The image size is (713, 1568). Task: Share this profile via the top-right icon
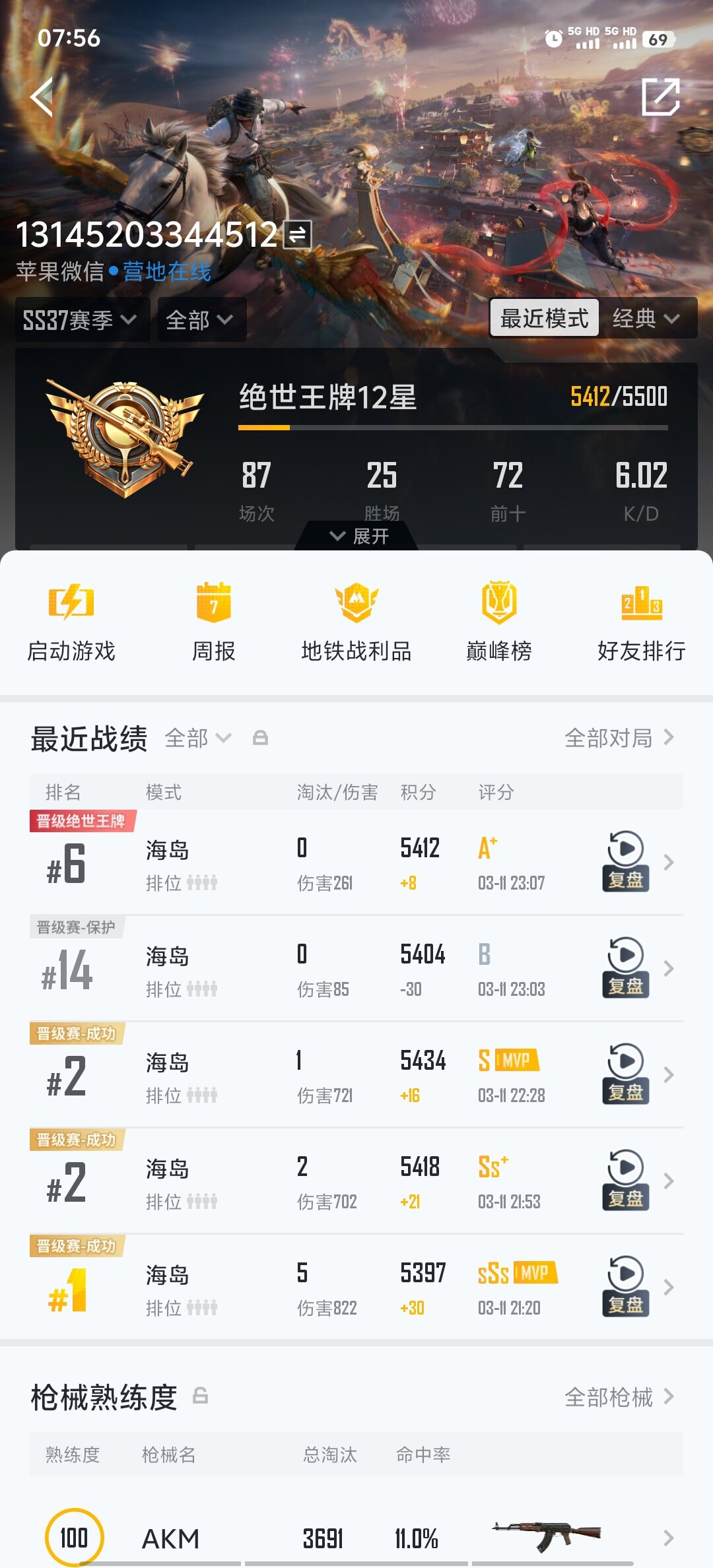(x=660, y=97)
